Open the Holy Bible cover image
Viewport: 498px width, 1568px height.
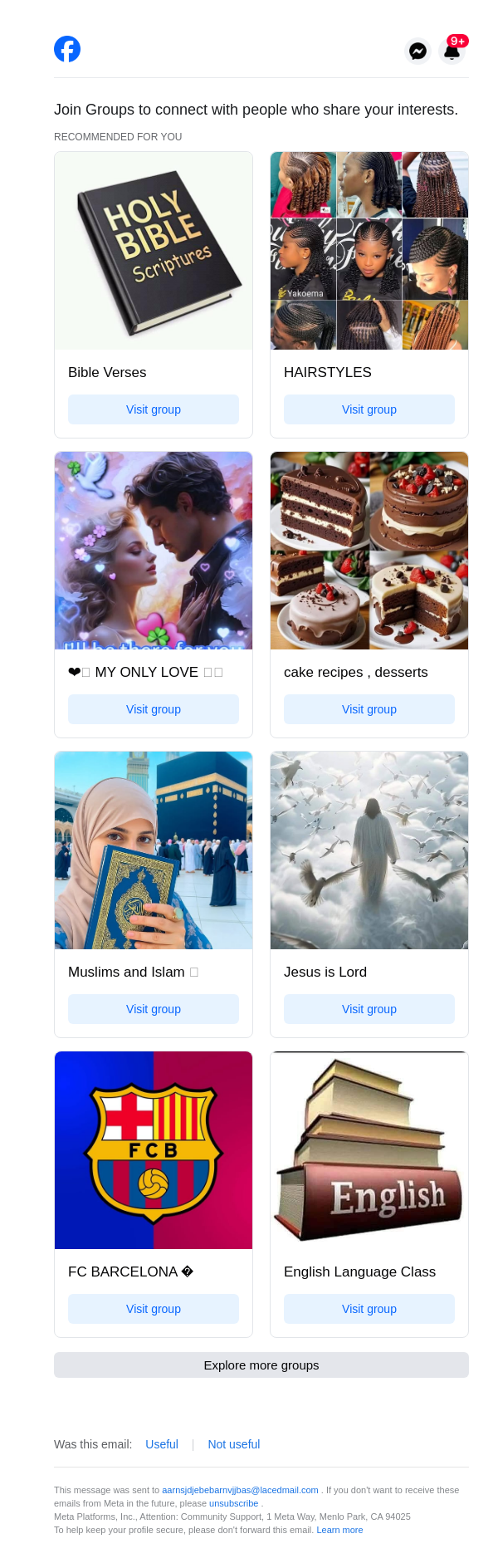154,251
